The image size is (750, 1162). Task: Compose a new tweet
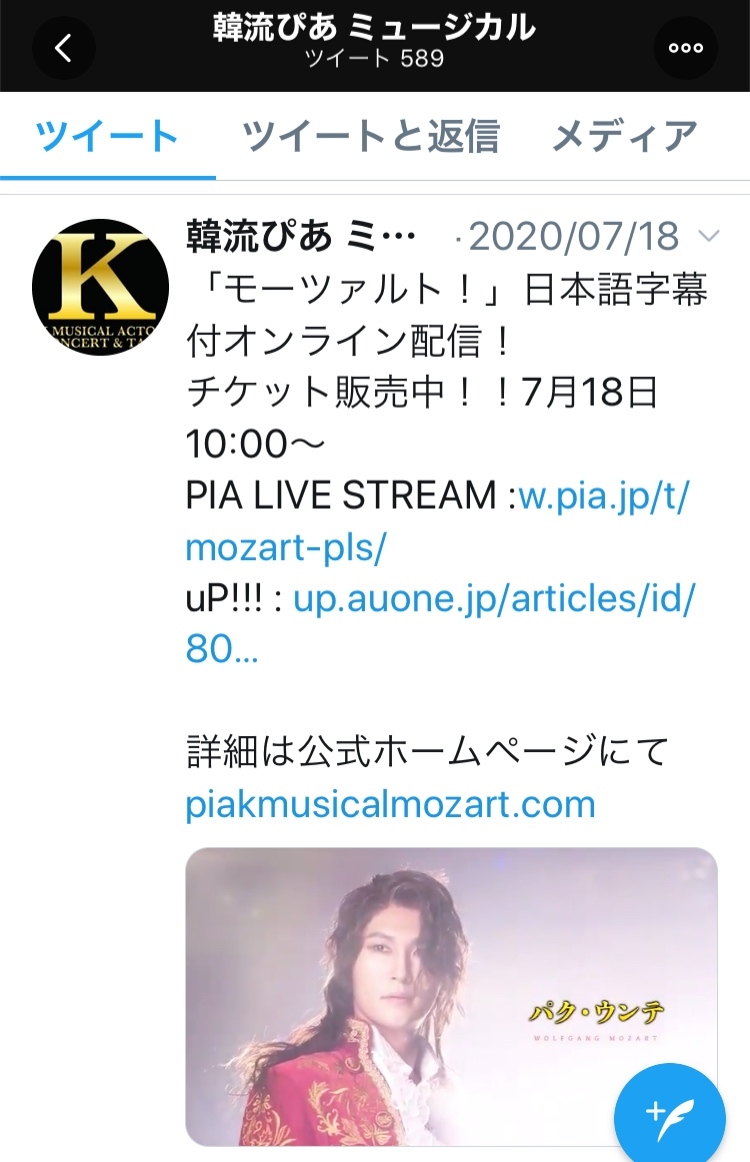click(x=669, y=1115)
